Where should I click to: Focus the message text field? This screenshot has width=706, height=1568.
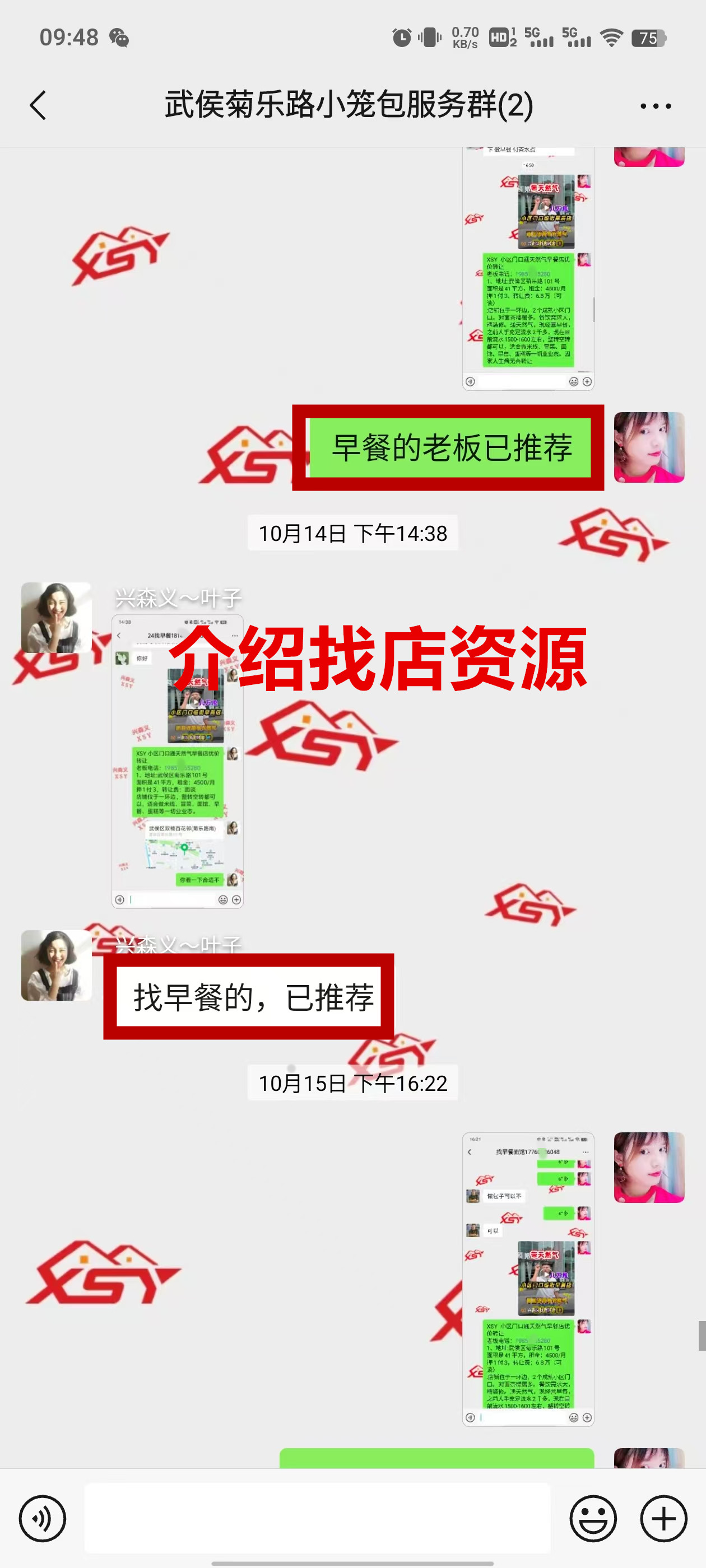point(317,1518)
